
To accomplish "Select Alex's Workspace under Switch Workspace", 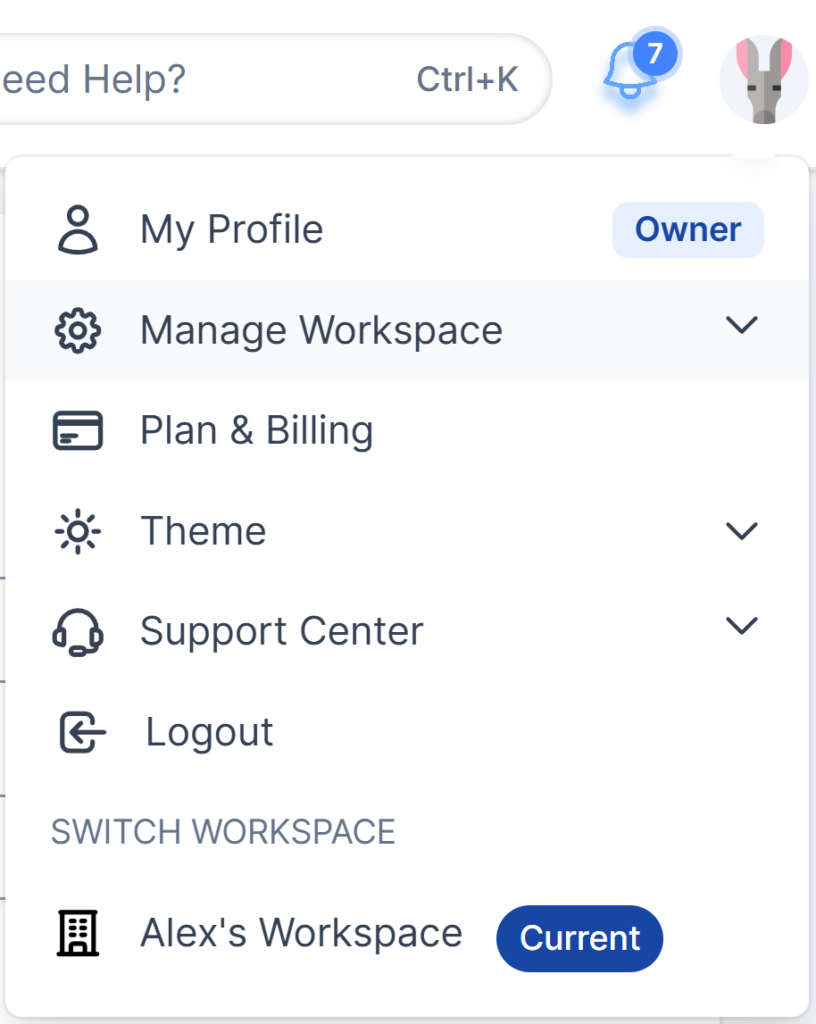I will tap(300, 932).
